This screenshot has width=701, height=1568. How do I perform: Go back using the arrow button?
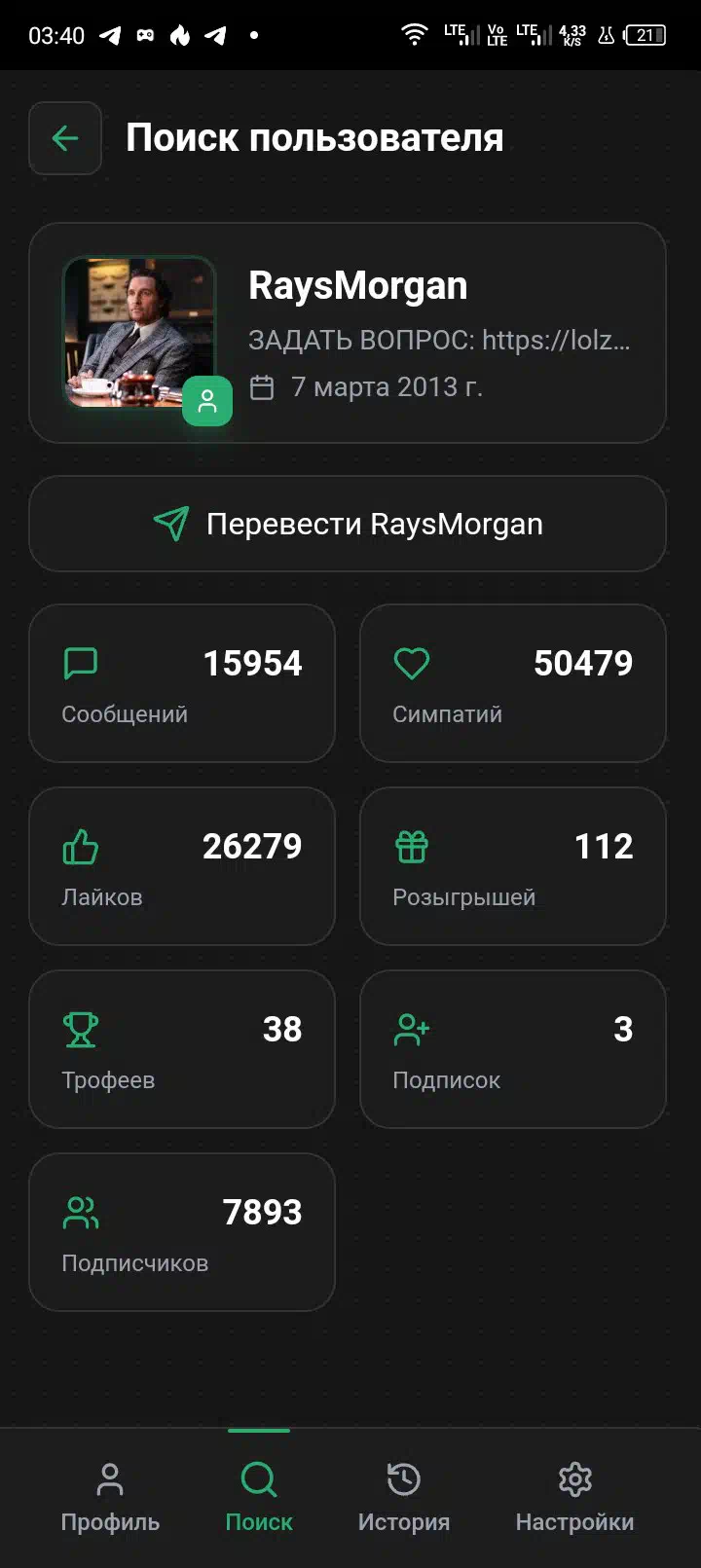[x=65, y=138]
